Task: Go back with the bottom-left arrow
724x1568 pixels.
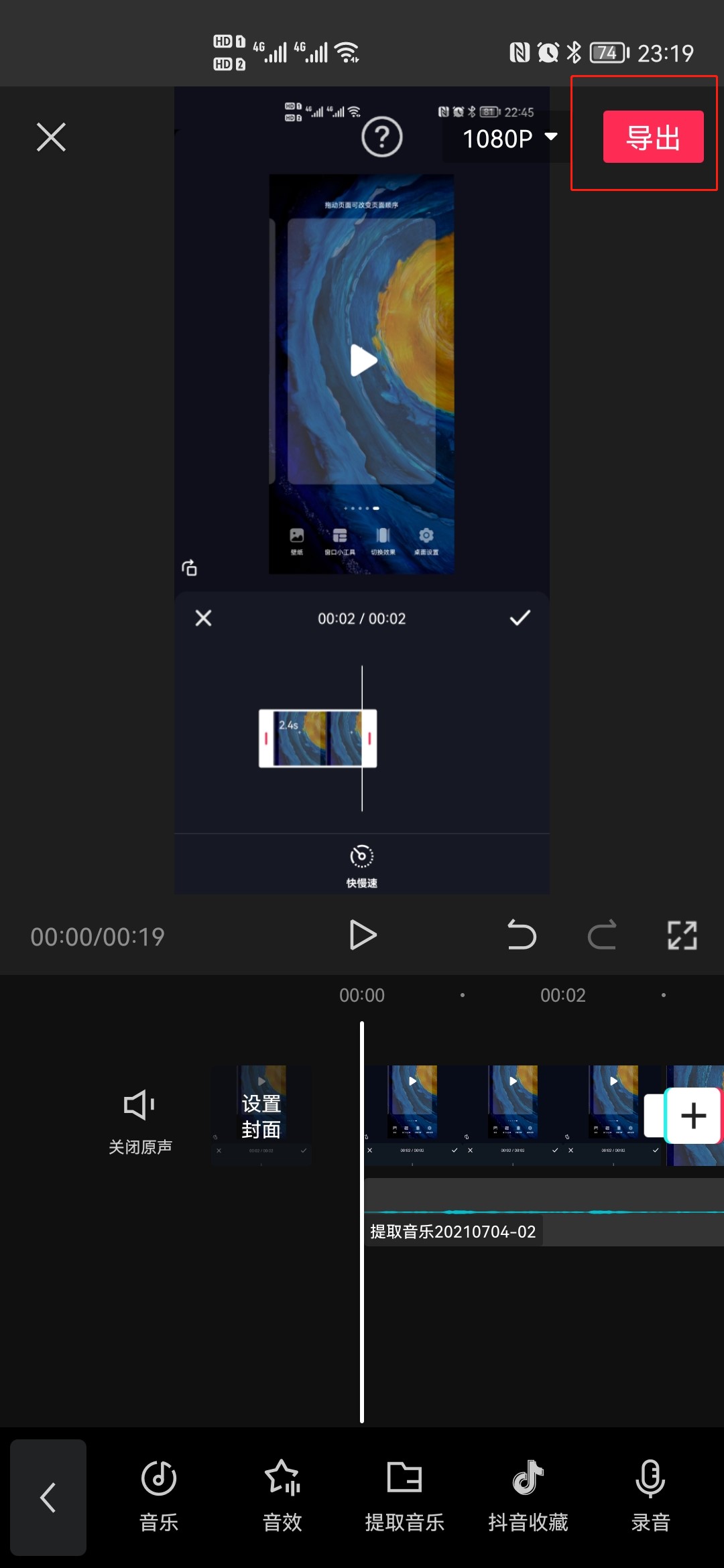Action: click(48, 1498)
